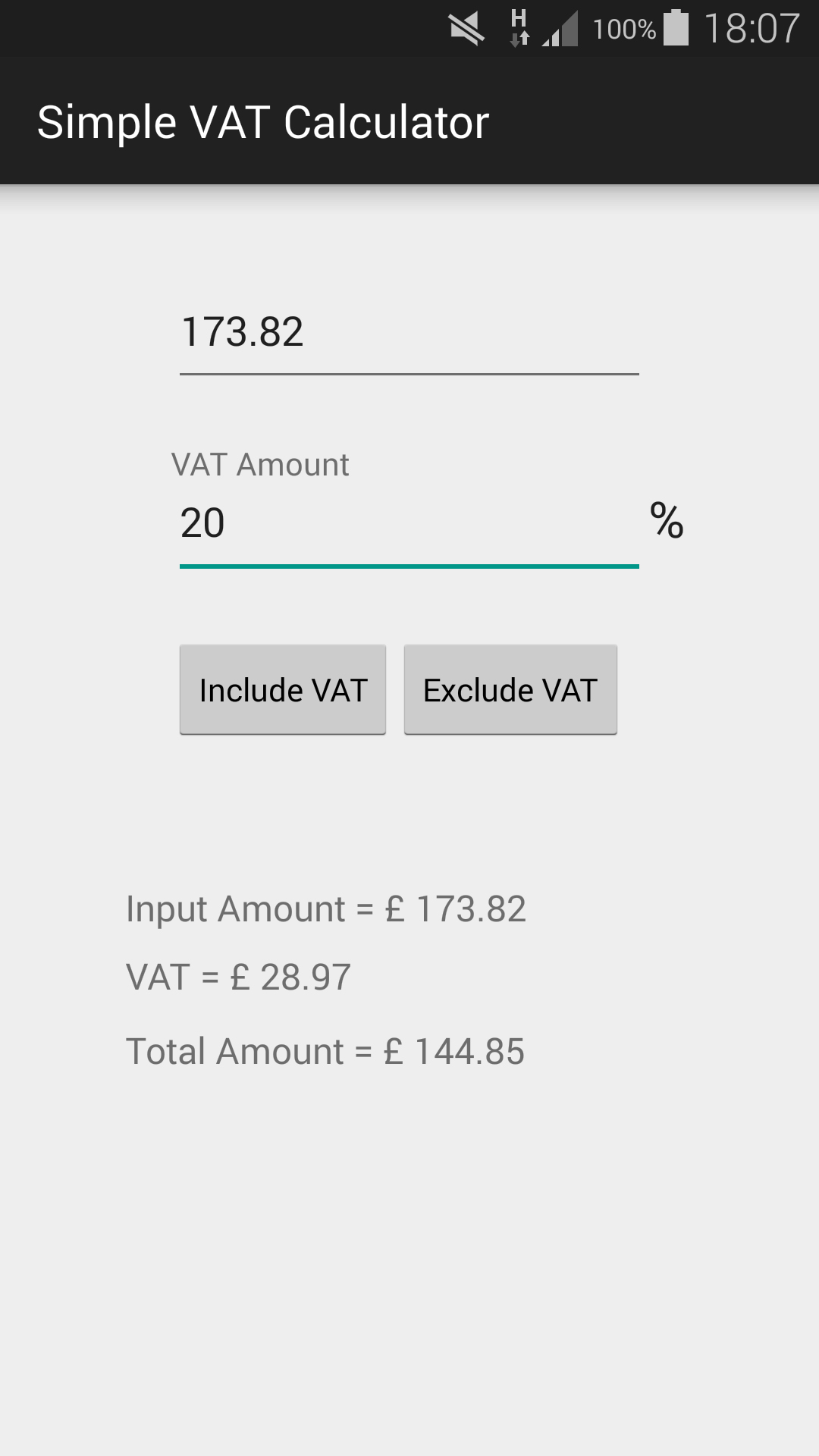Click the underline of the amount field
Screen dimensions: 819x1456
click(x=409, y=373)
